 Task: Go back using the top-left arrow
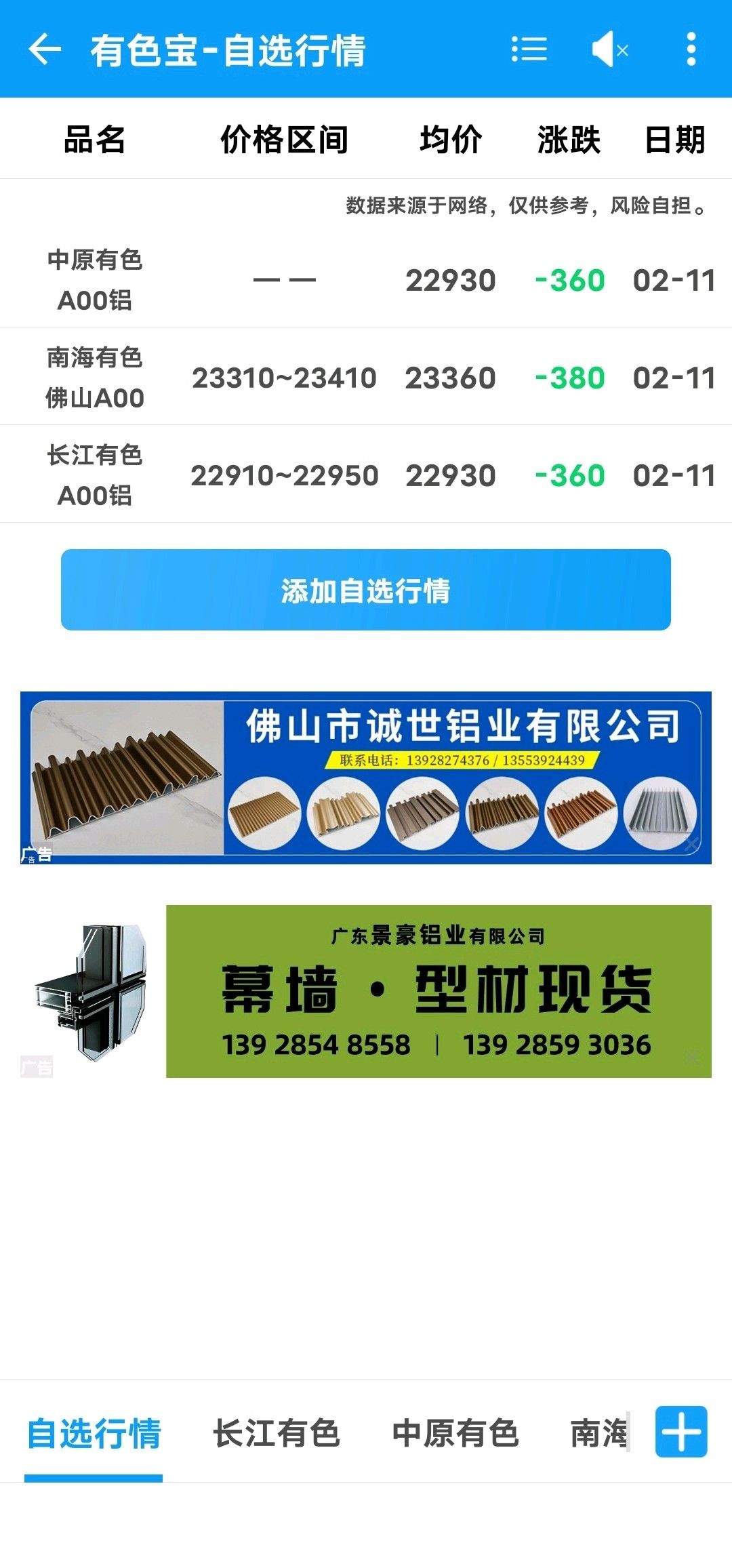coord(45,49)
